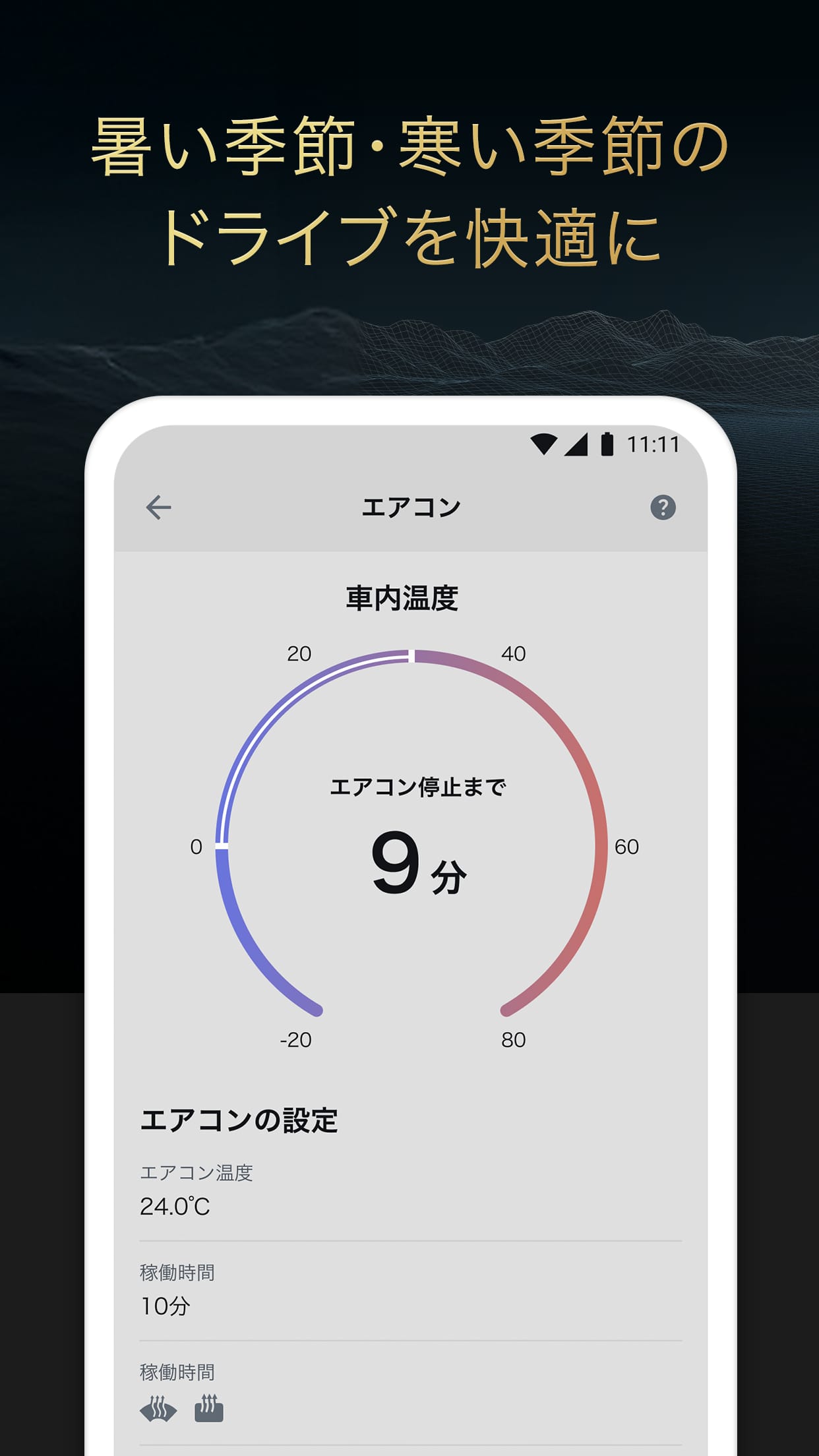The image size is (819, 1456).
Task: Tap the back arrow to leave エアコン
Action: coord(158,506)
